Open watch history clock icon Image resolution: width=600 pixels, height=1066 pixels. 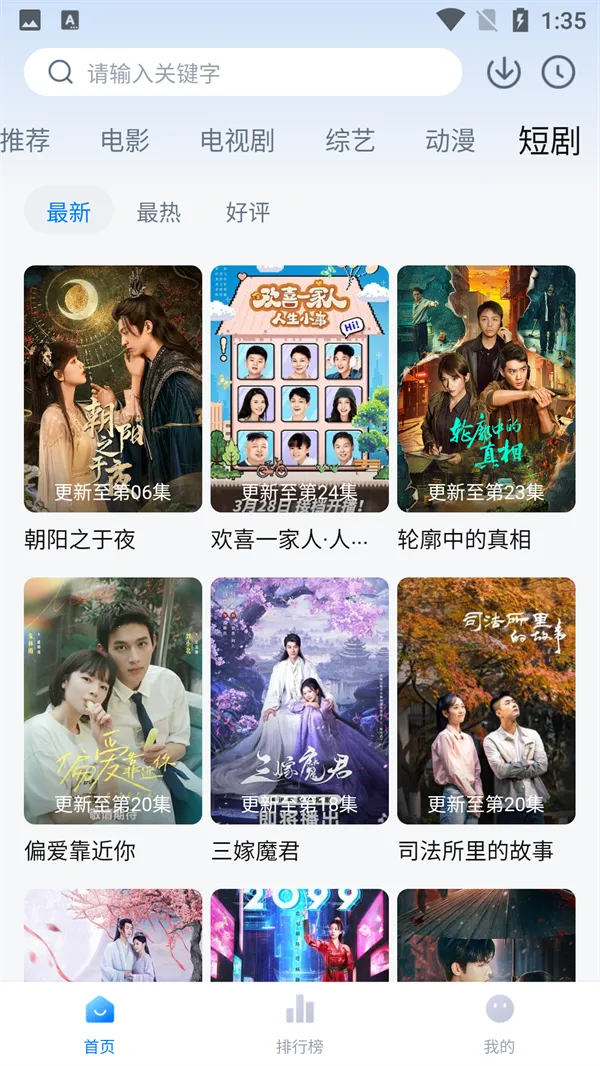tap(558, 72)
